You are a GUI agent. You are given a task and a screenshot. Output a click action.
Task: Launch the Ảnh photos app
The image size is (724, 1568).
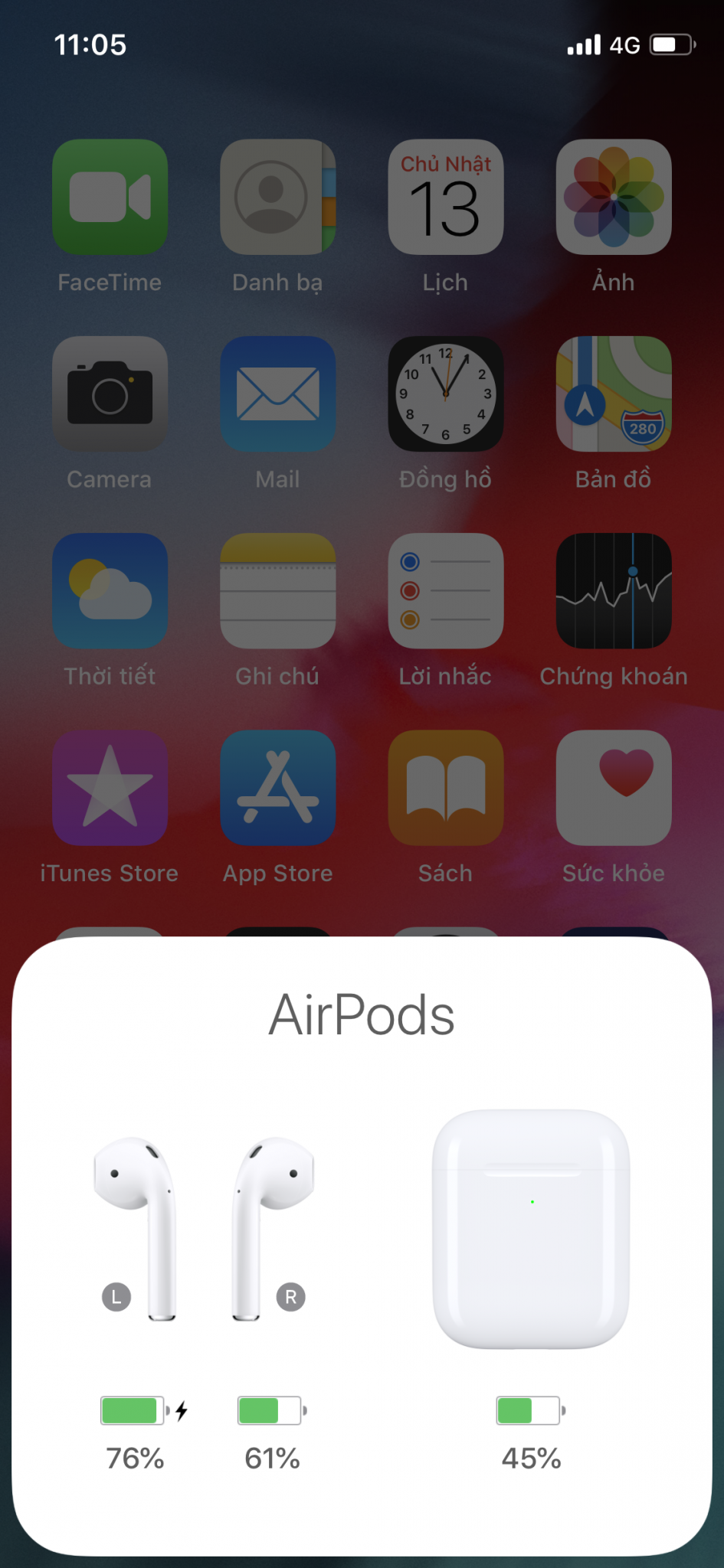point(613,197)
